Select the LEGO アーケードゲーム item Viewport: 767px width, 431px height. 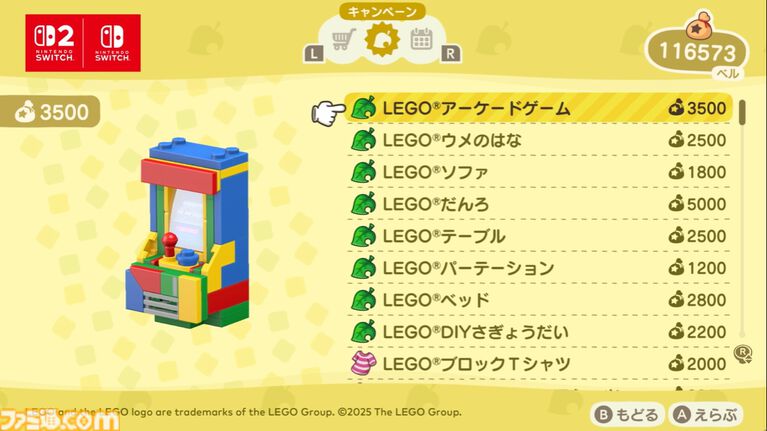540,109
